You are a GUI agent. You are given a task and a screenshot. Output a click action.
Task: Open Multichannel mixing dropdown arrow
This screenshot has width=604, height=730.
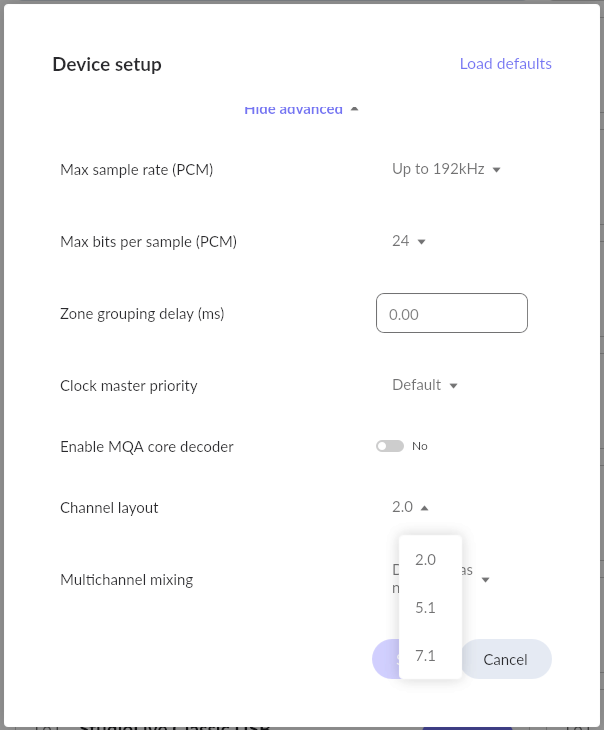485,580
